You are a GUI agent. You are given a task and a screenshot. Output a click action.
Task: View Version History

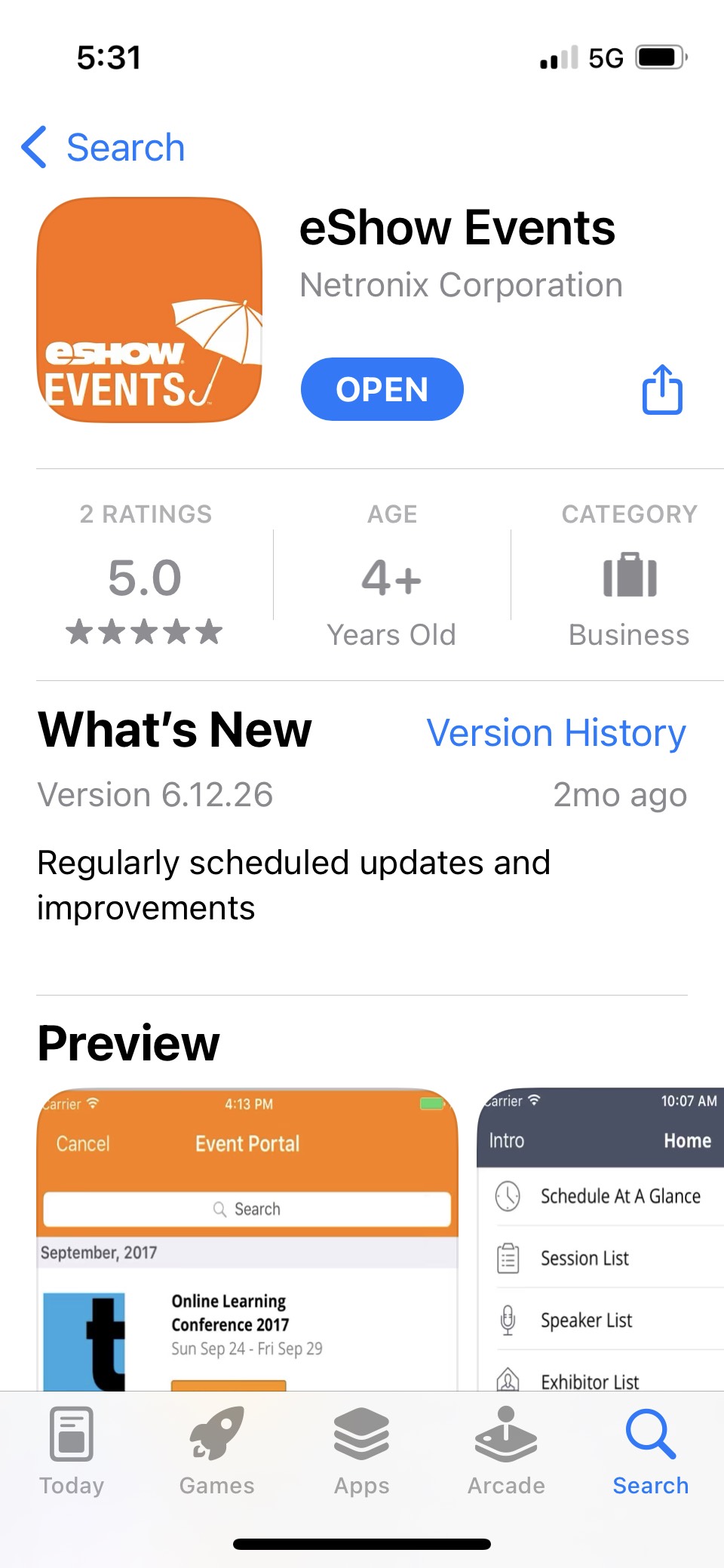556,733
